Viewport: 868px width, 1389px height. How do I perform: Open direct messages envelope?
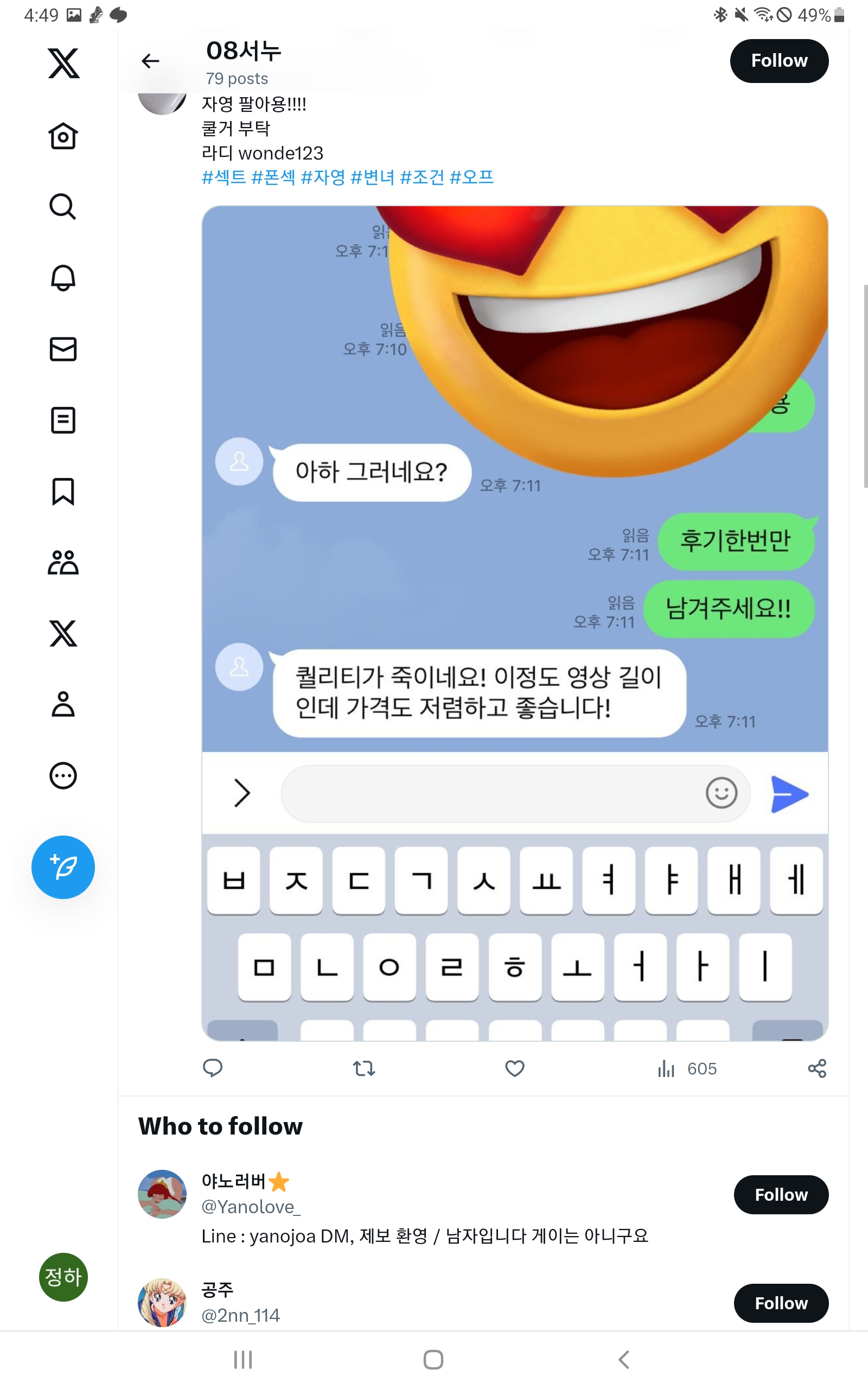coord(63,349)
